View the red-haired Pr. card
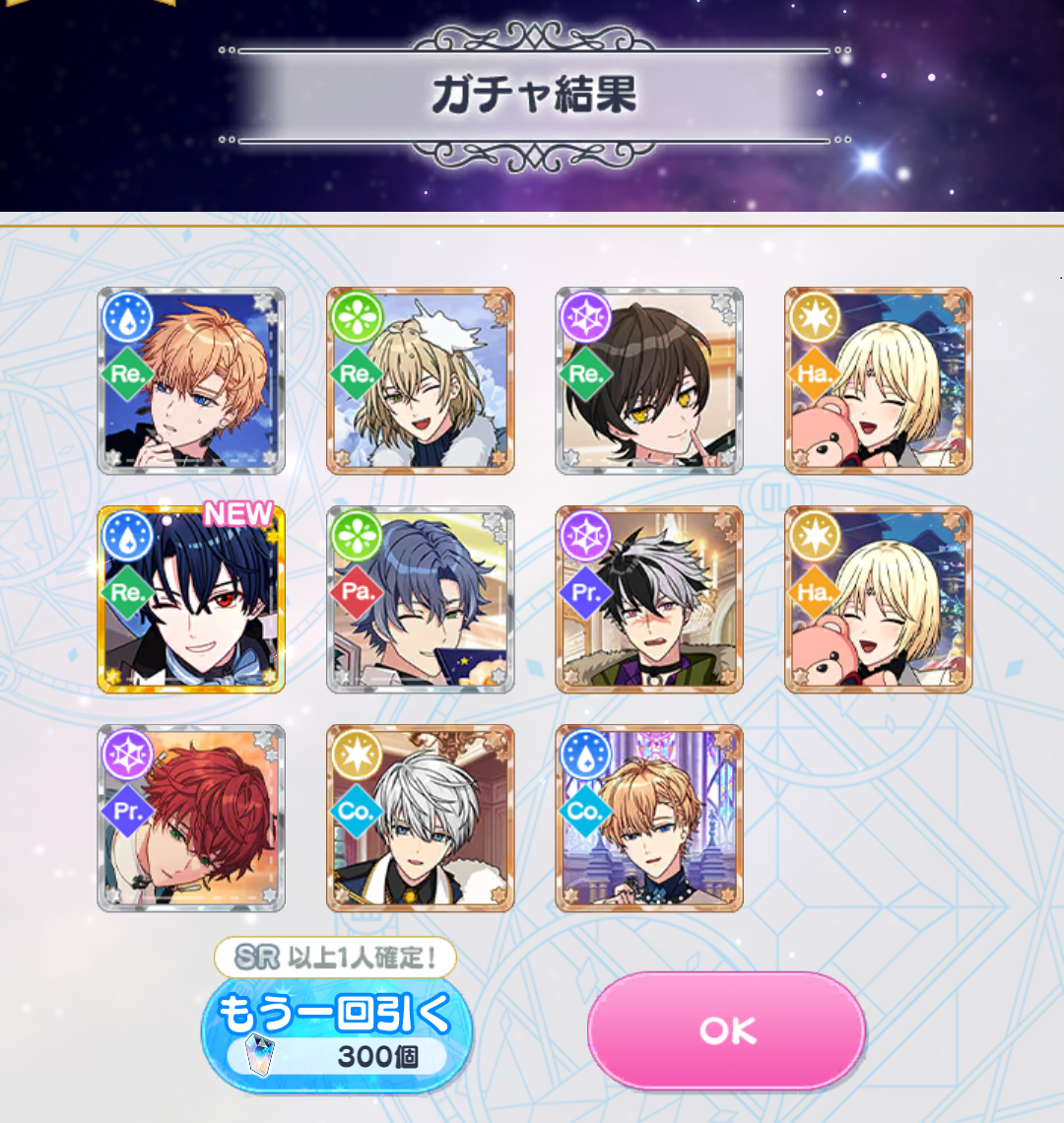 tap(191, 818)
